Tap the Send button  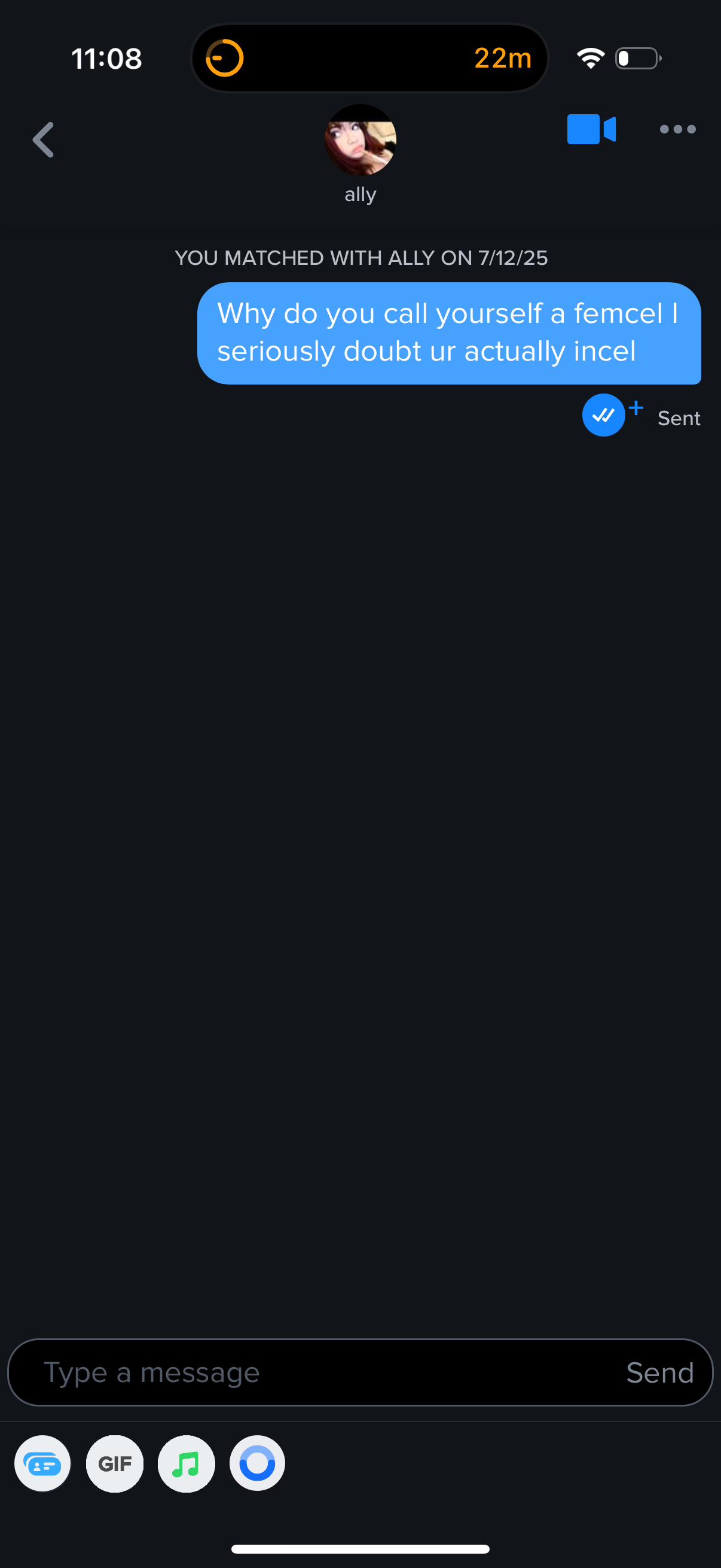tap(659, 1372)
